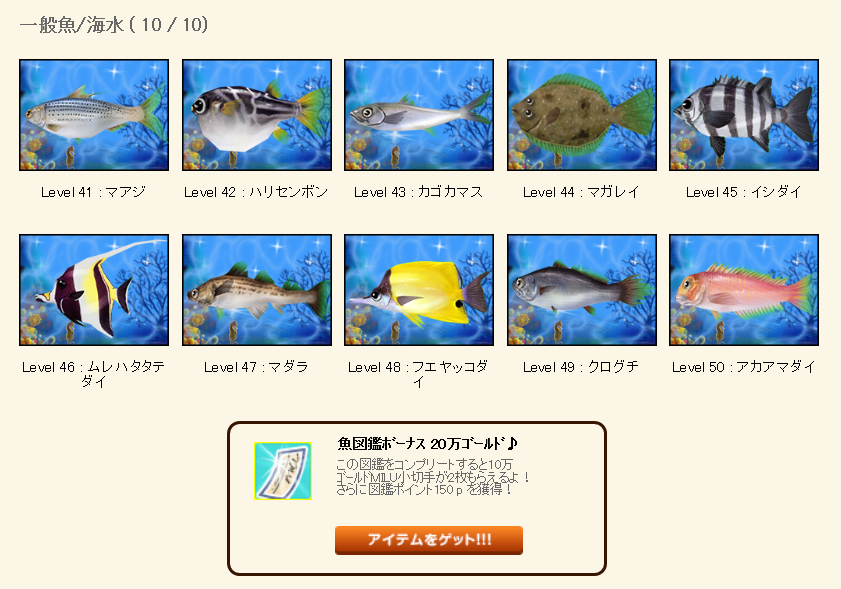
Task: Open the Level 48 フエヤッコダイ fish tile
Action: 419,290
